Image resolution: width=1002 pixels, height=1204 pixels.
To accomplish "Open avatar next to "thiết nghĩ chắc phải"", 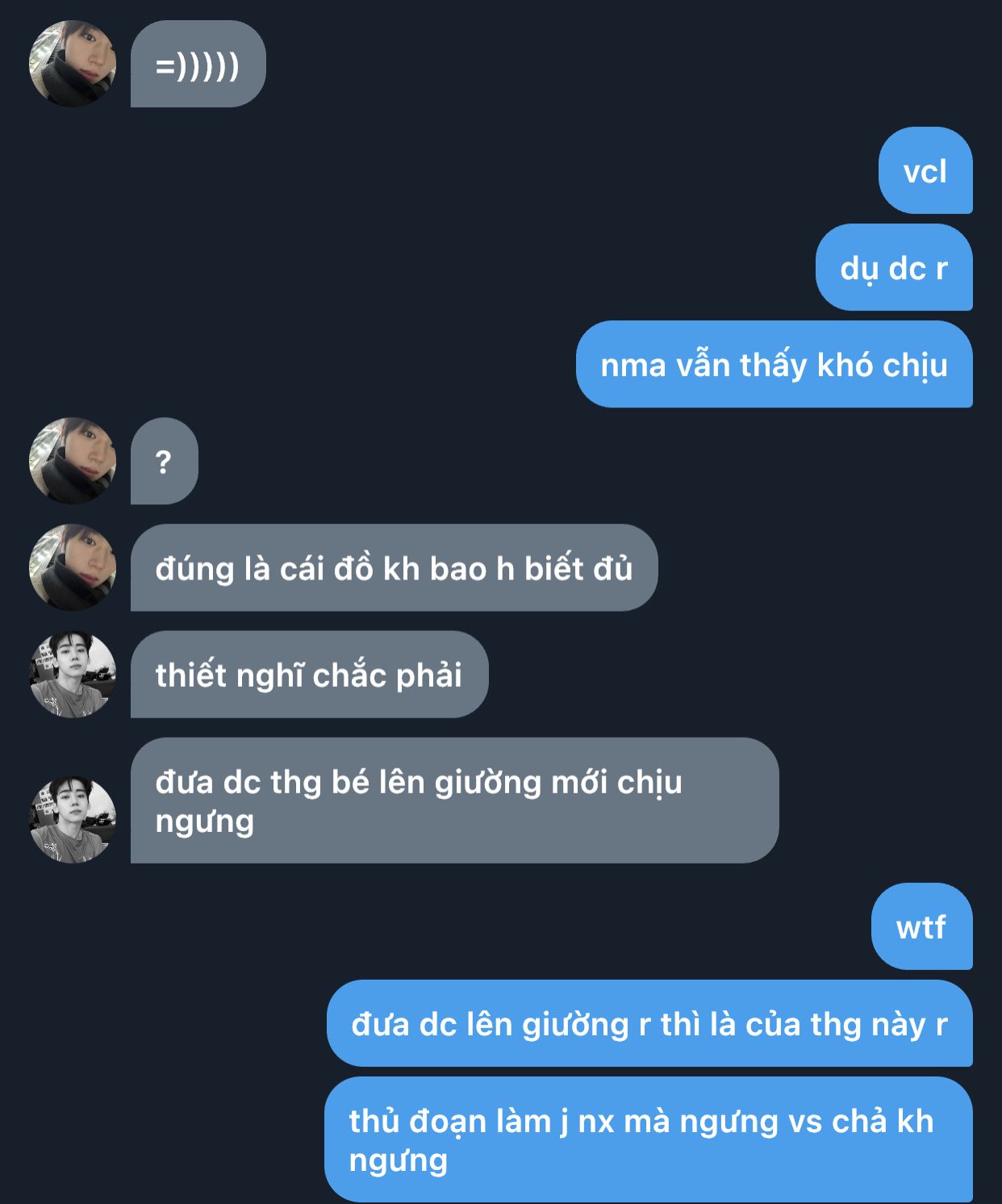I will point(73,674).
